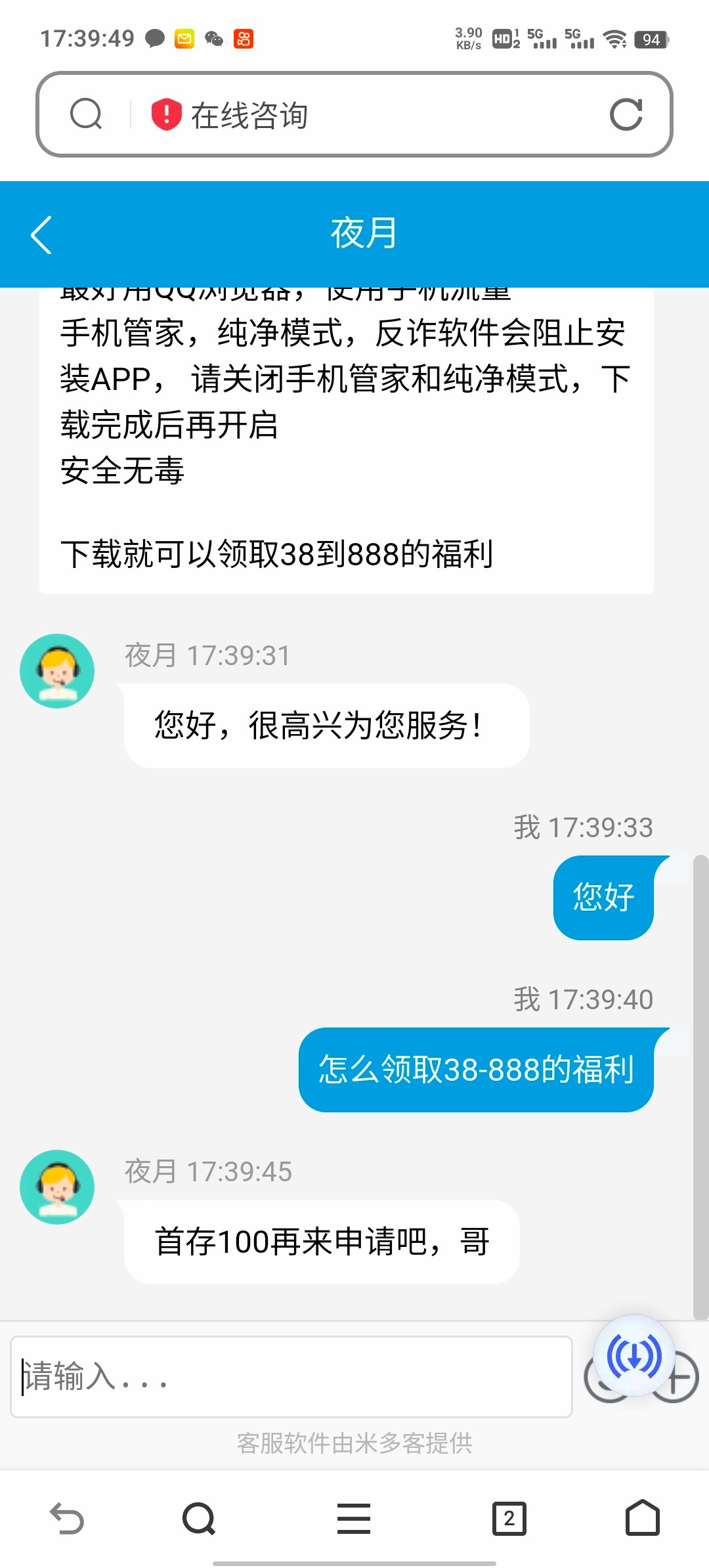Viewport: 709px width, 1568px height.
Task: Go back using browser back arrow
Action: coord(67,1518)
